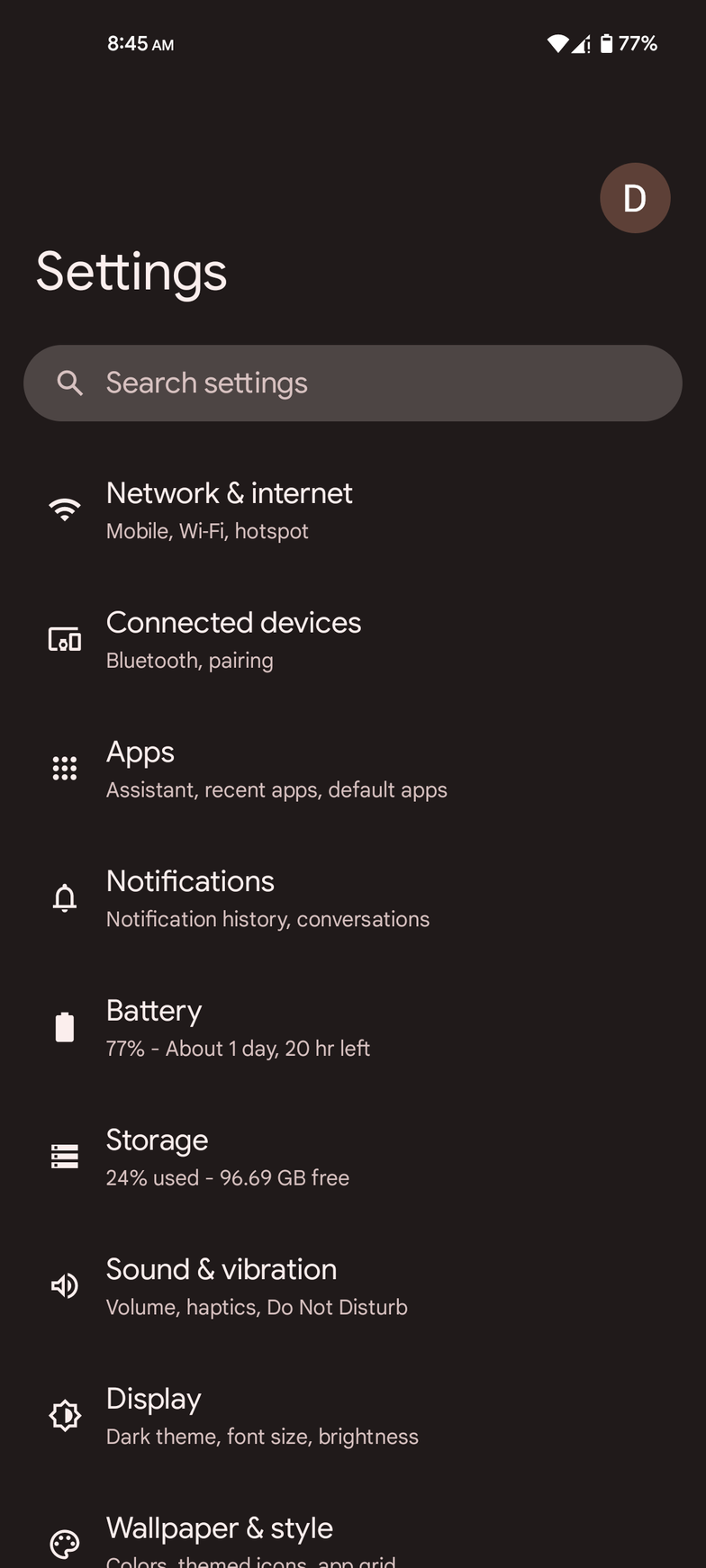Click the Battery icon
This screenshot has width=706, height=1568.
pos(64,1025)
